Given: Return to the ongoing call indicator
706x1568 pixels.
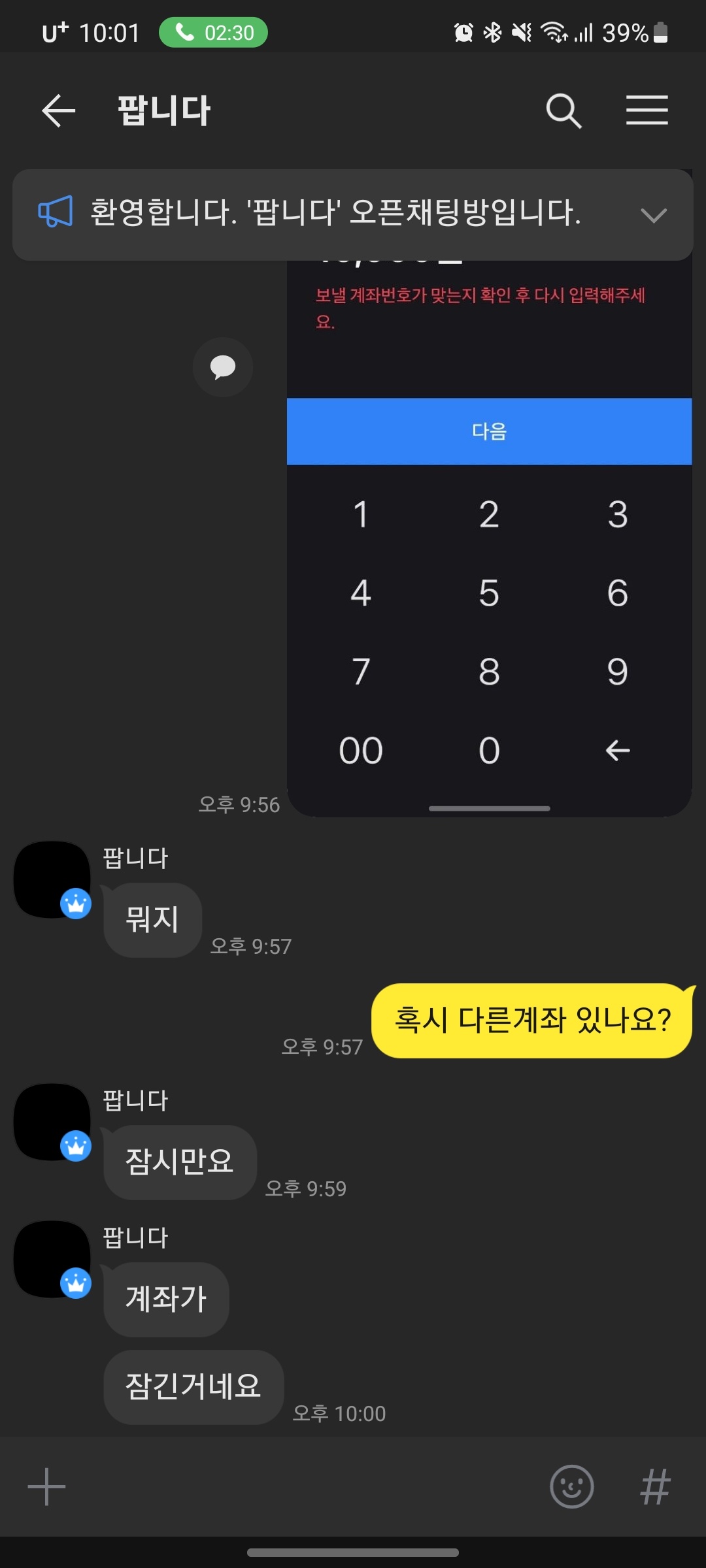Looking at the screenshot, I should click(x=213, y=33).
